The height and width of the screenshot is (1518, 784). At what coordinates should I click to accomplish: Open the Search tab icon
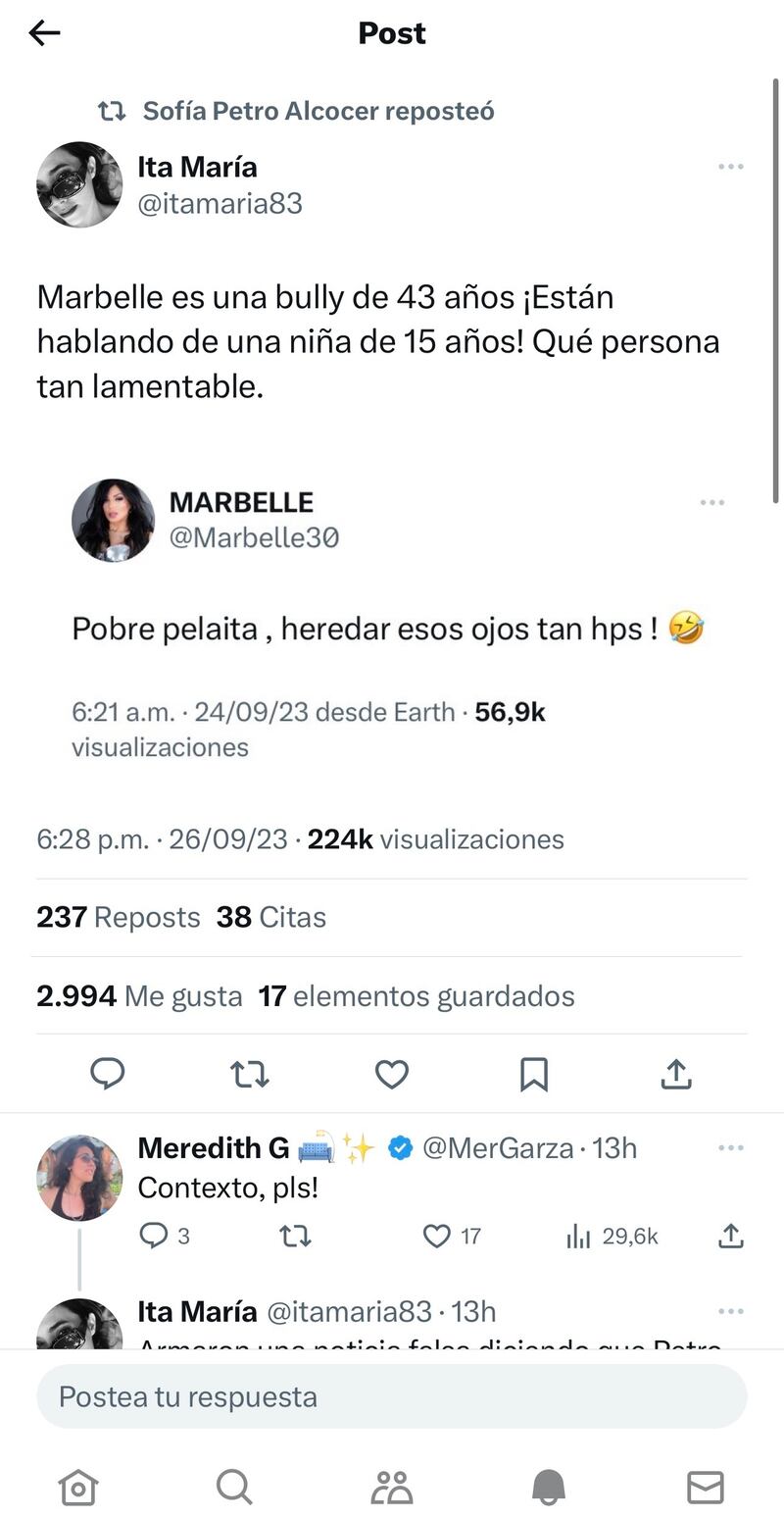pos(235,1487)
